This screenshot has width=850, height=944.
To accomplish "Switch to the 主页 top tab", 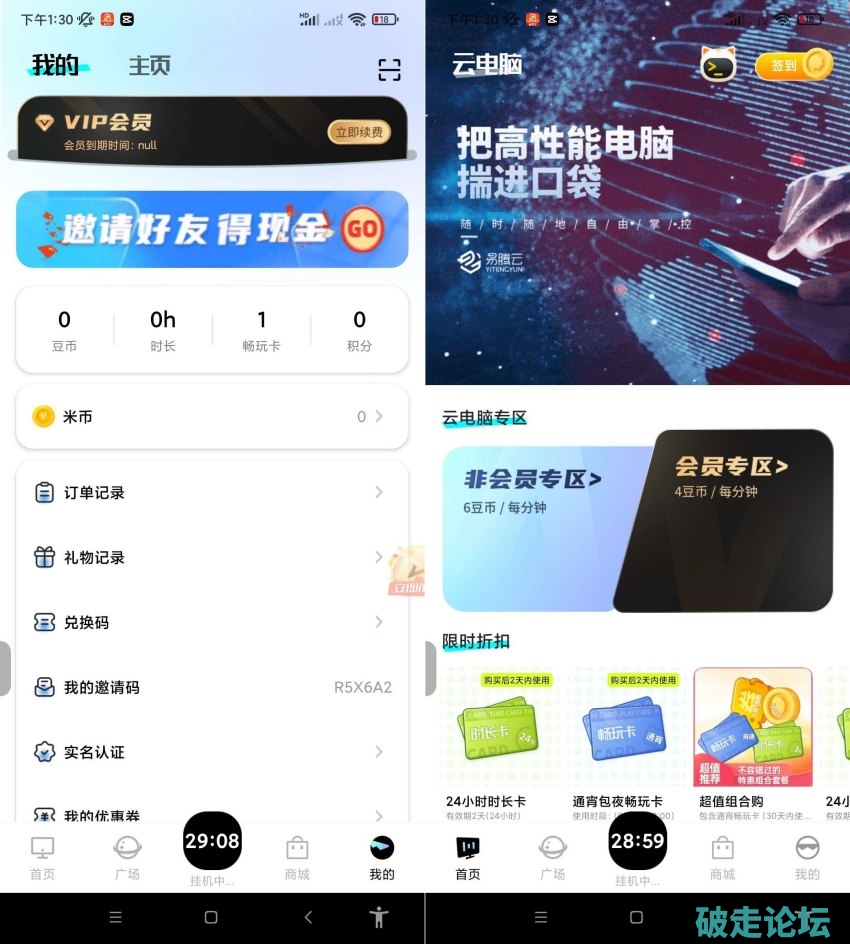I will click(x=149, y=66).
